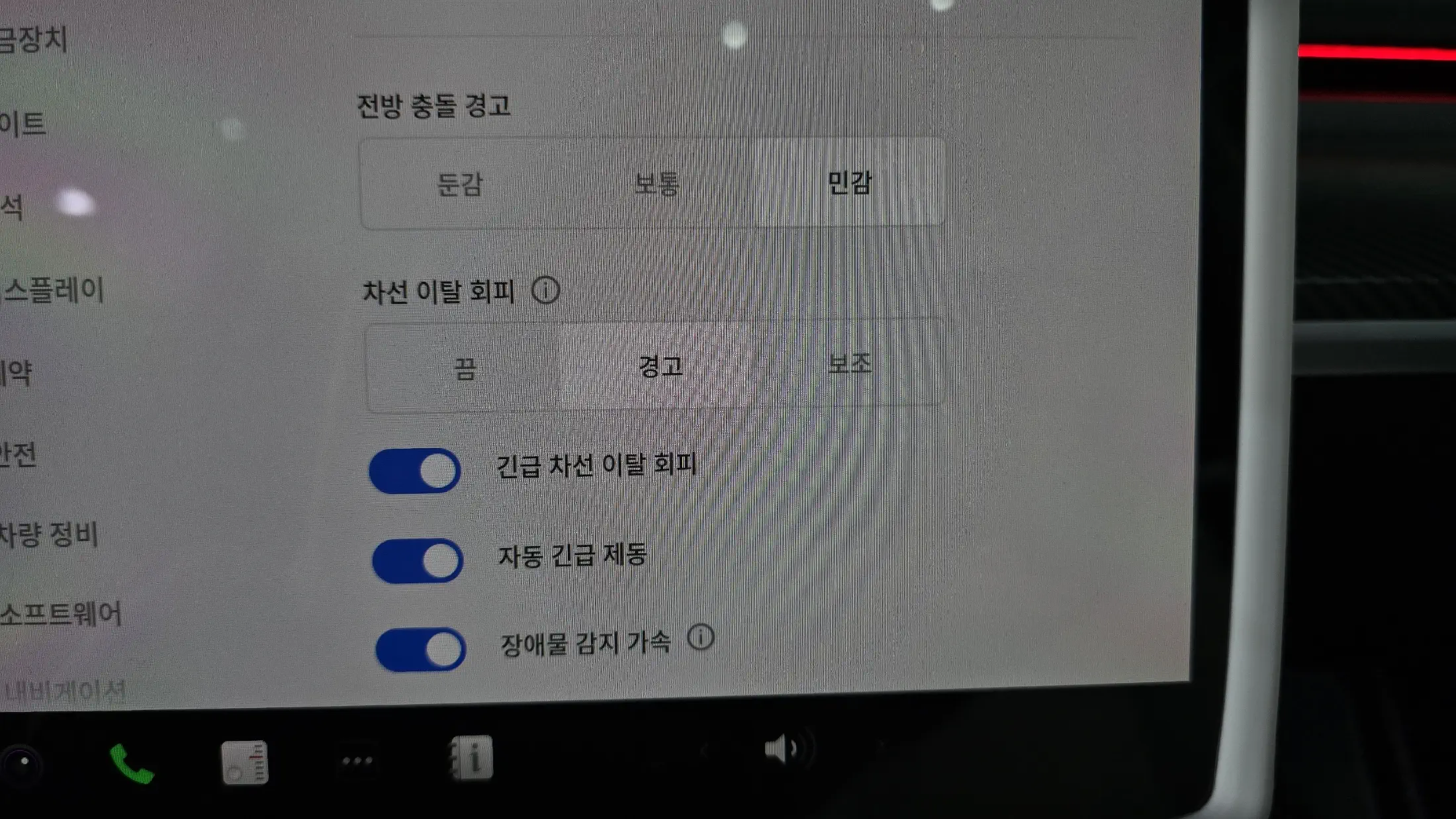Select 민감 for forward collision warning

tap(849, 182)
